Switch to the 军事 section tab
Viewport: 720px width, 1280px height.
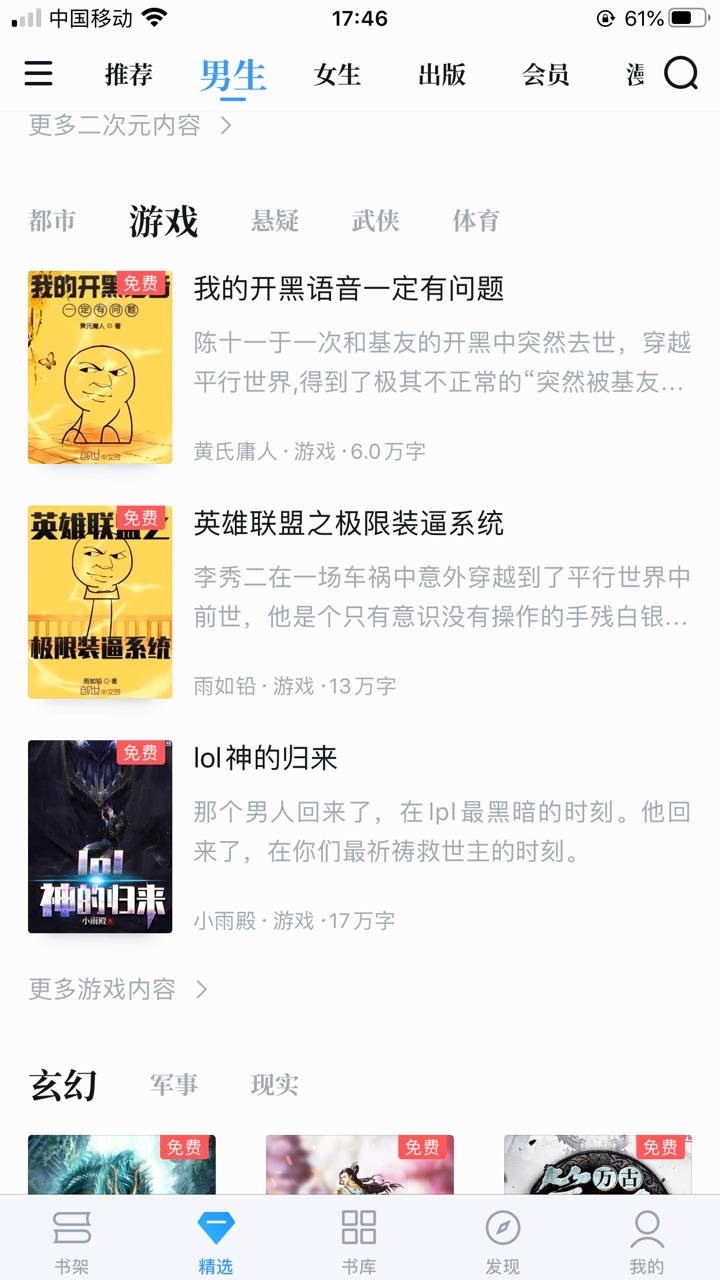point(174,1085)
